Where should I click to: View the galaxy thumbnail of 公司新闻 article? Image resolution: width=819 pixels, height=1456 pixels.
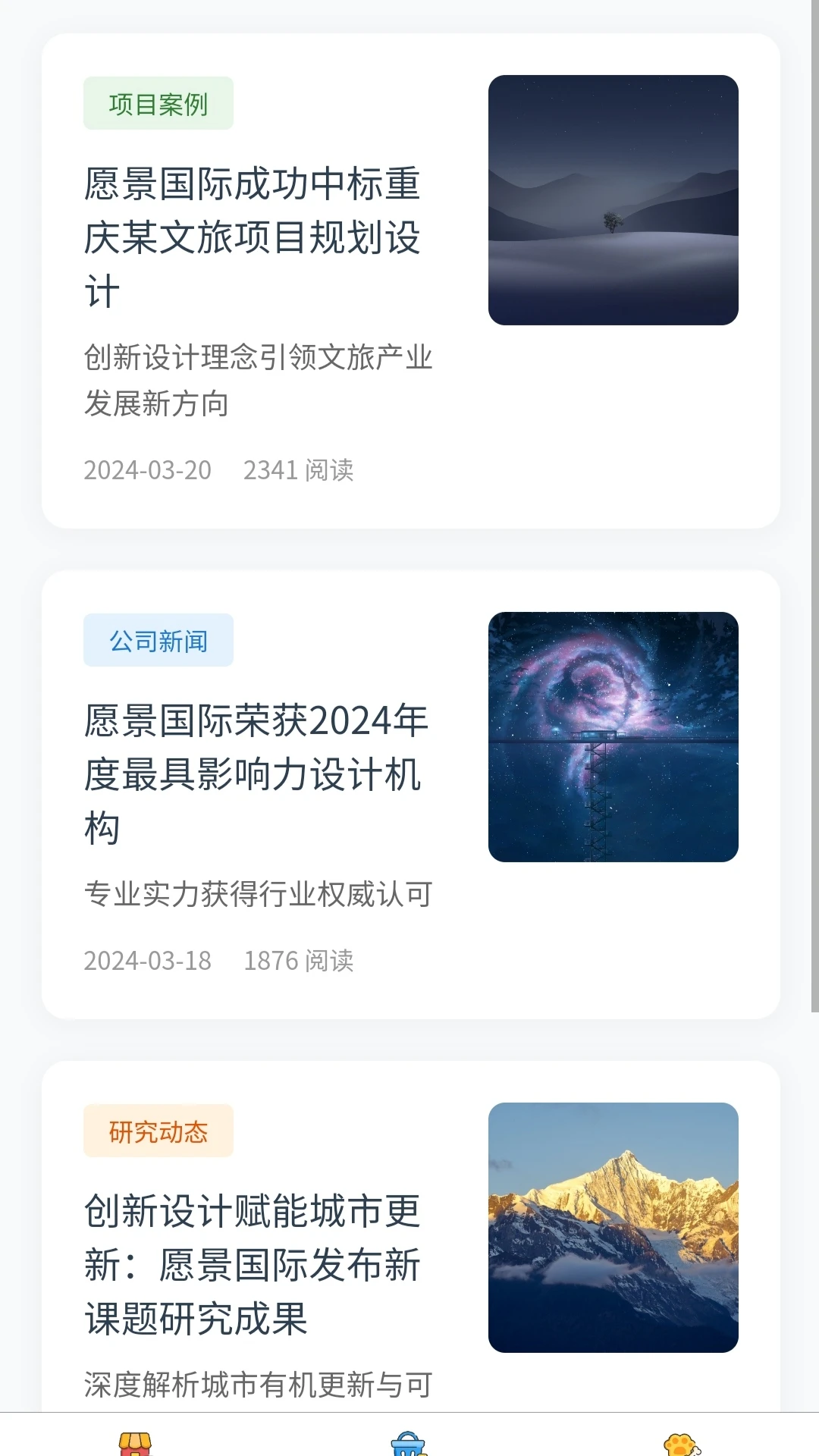(614, 737)
